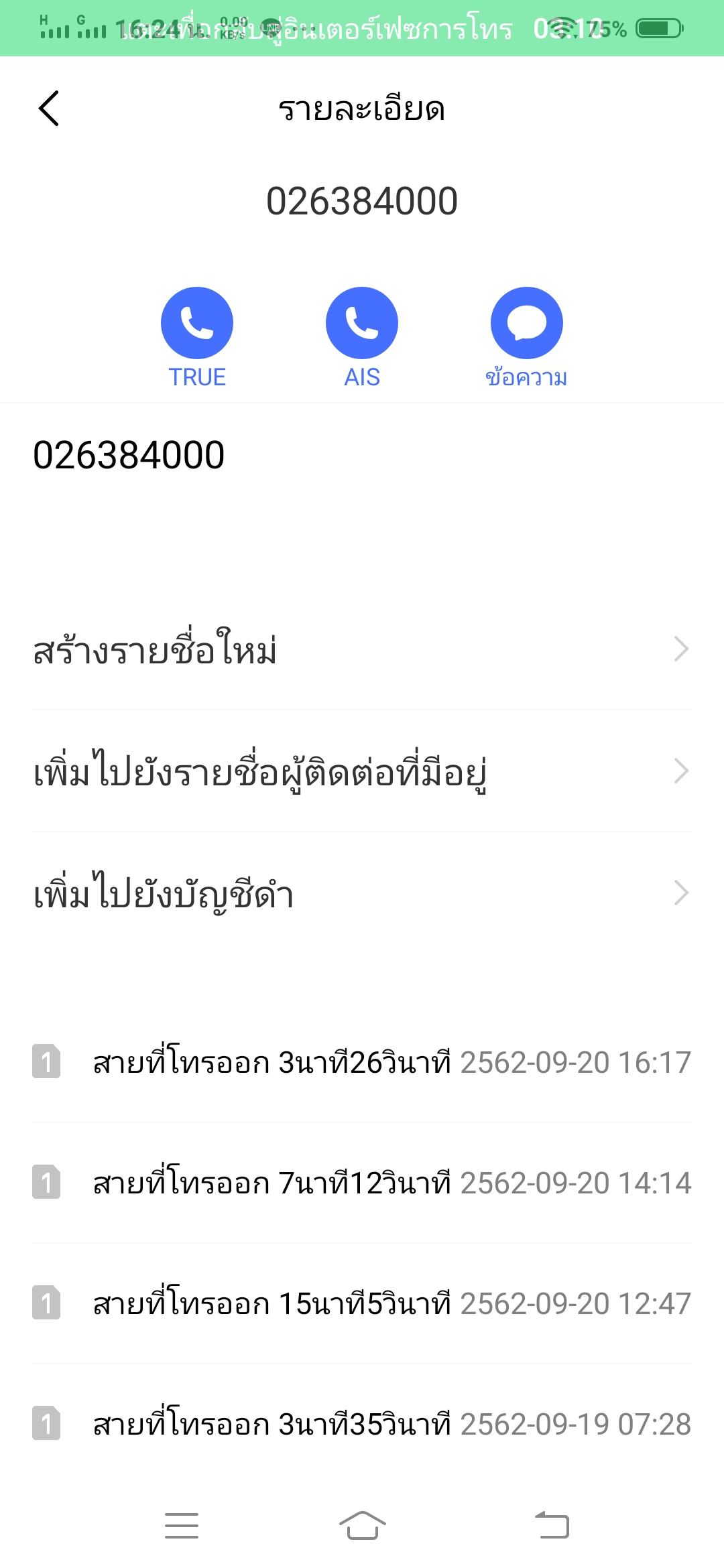Tap the system home button
Viewport: 724px width, 1568px height.
pos(362,1526)
